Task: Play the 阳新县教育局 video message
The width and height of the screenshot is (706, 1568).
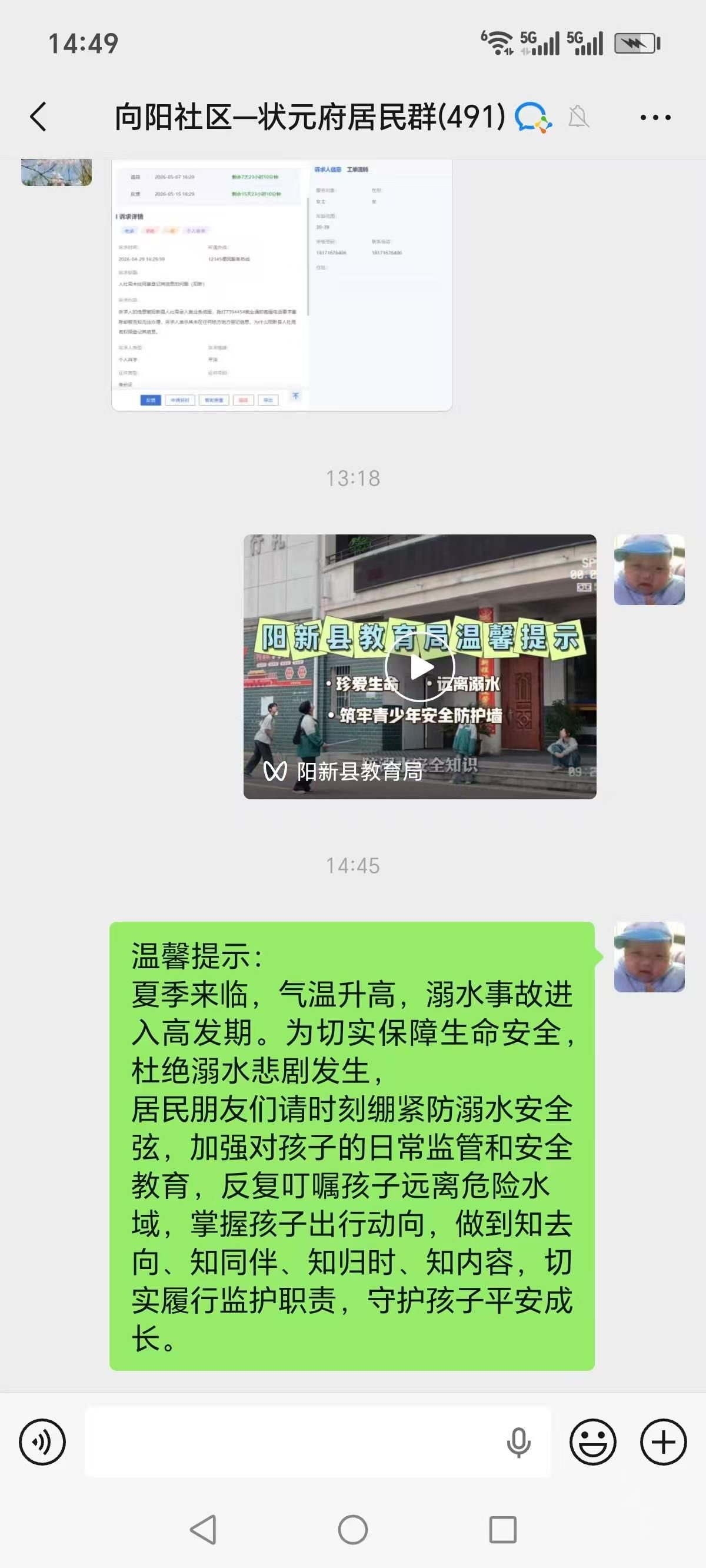Action: tap(419, 666)
